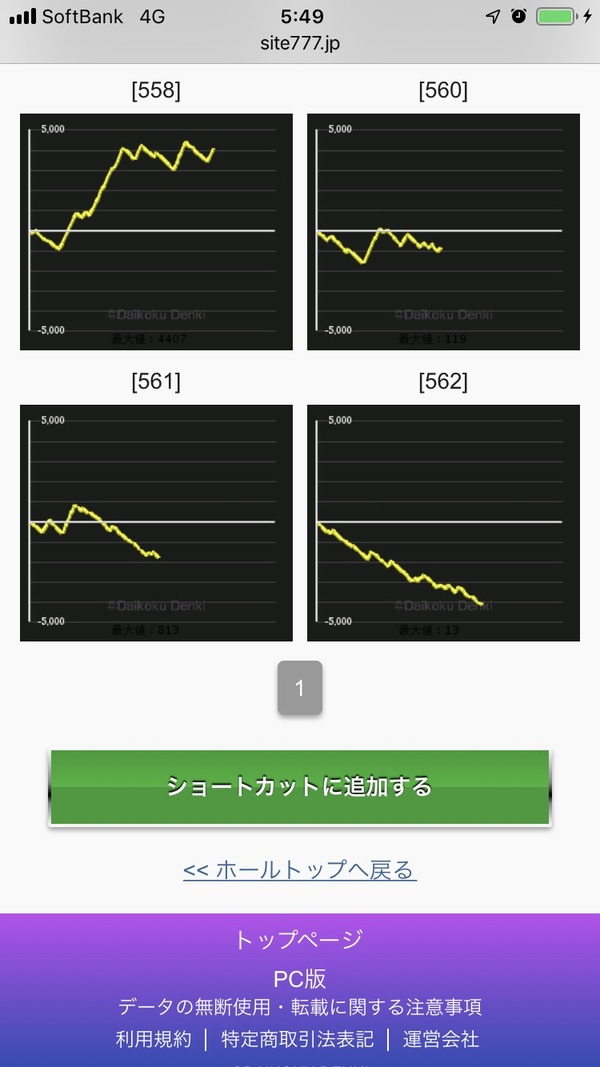The width and height of the screenshot is (600, 1067).
Task: Follow the ホールトップへ戻る link
Action: (x=299, y=870)
